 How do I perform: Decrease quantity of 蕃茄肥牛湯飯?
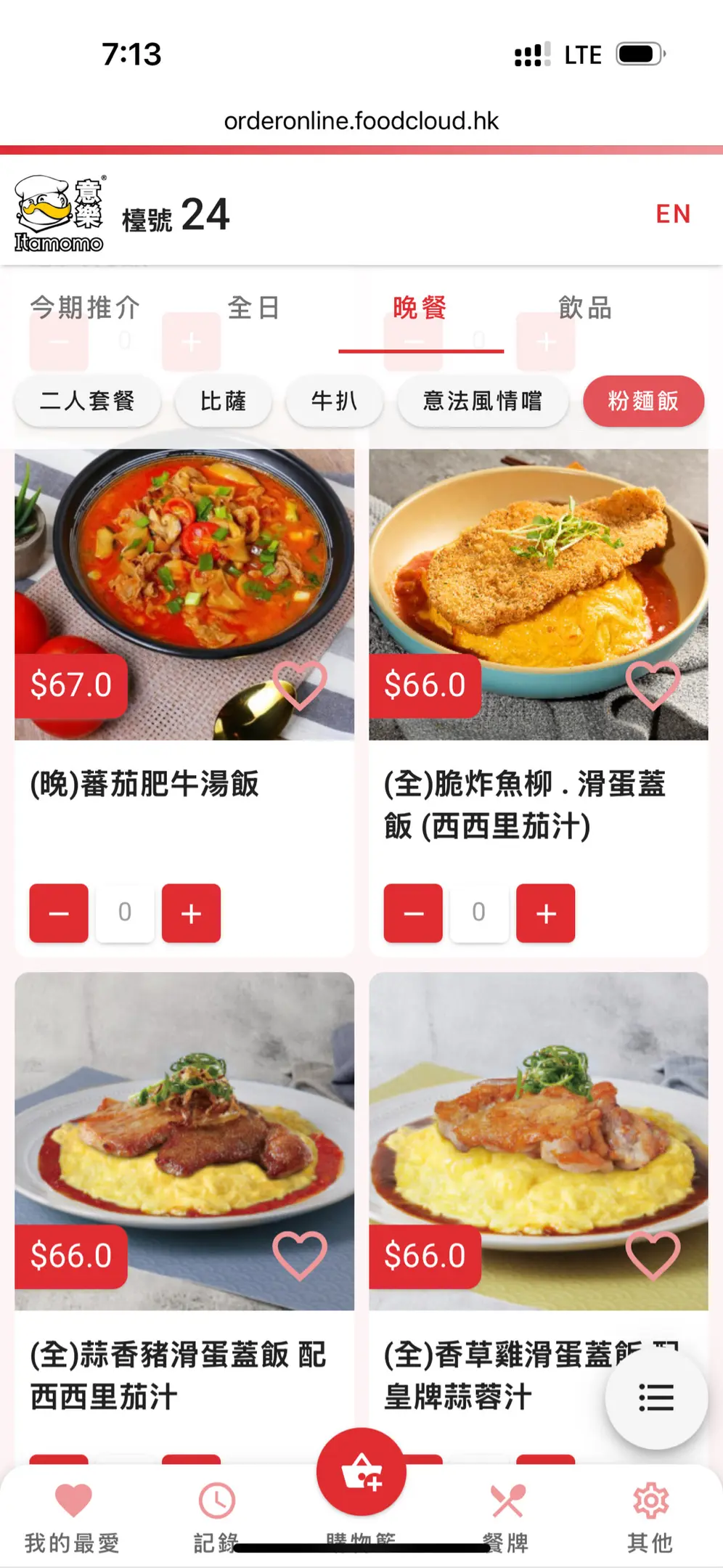coord(59,913)
